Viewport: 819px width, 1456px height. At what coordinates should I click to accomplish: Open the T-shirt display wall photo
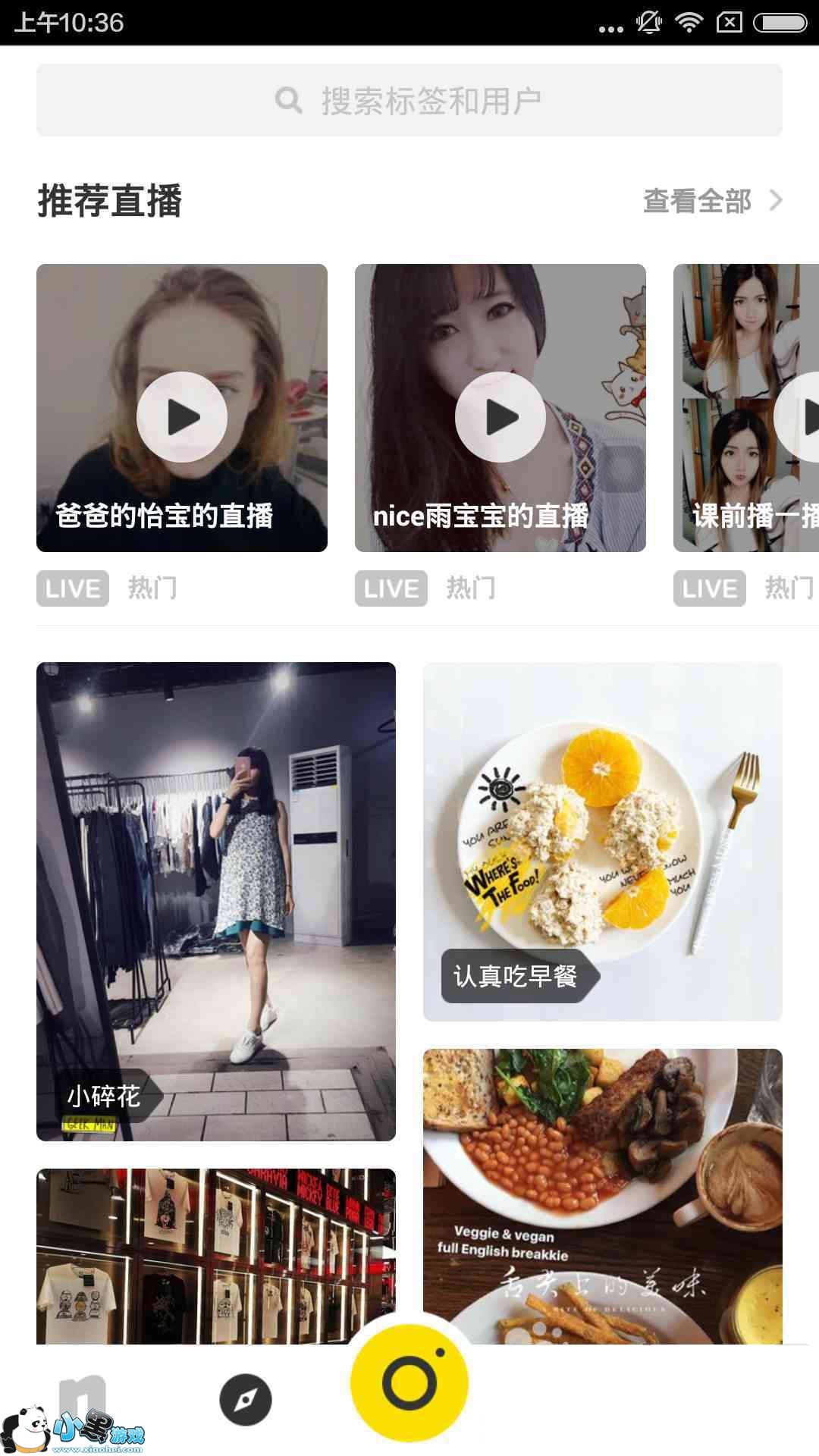click(x=216, y=1256)
